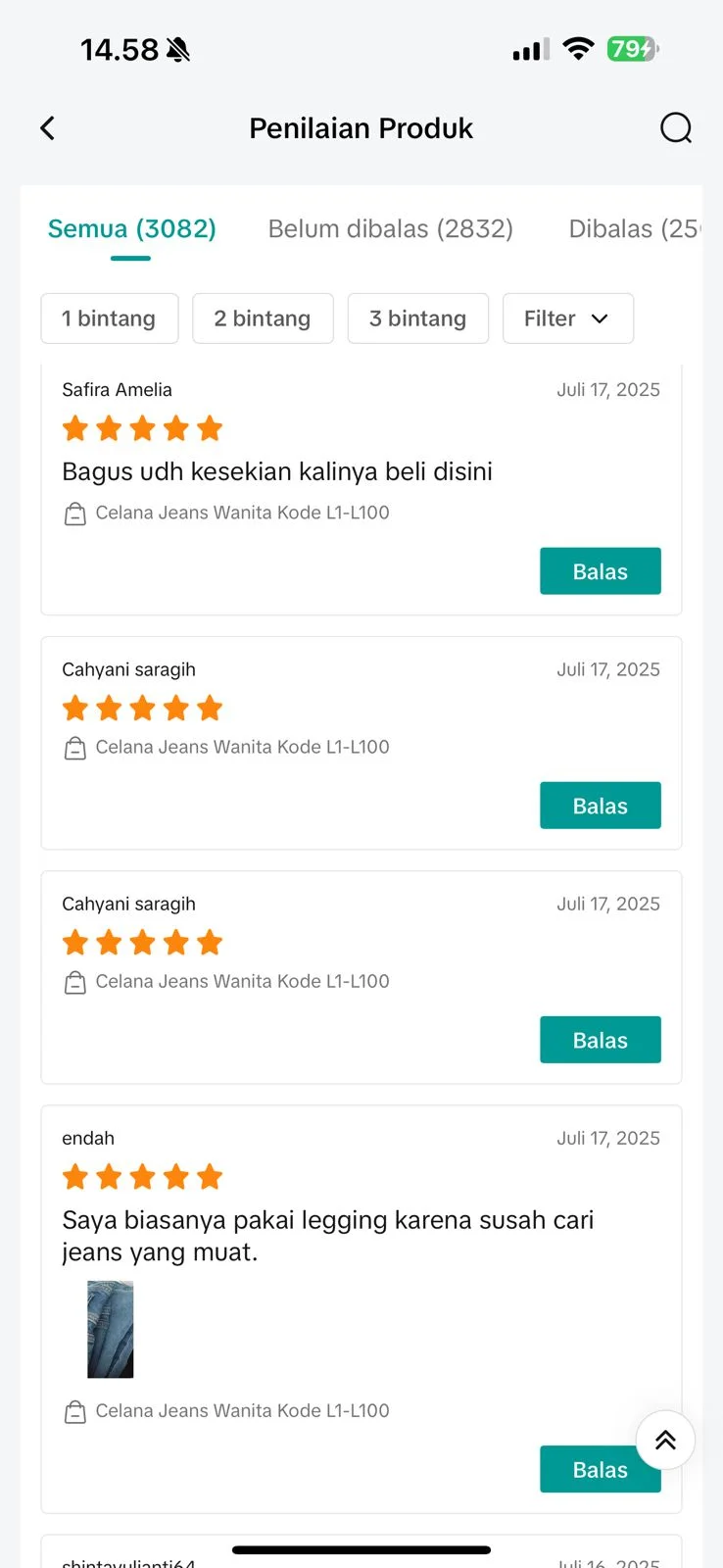
Task: Tap the Wi-Fi signal indicator
Action: (x=578, y=48)
